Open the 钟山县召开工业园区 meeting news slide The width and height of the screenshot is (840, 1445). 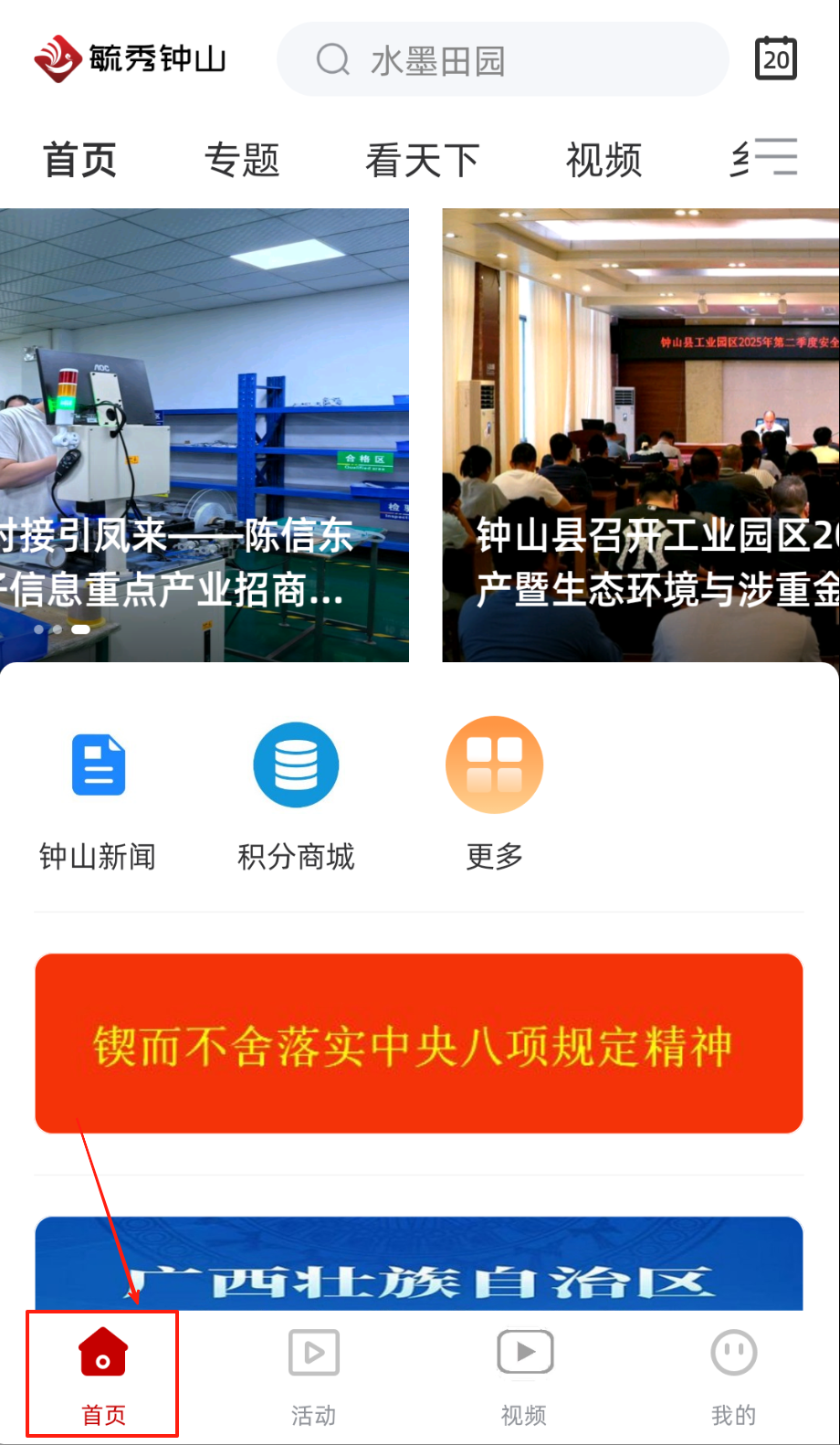click(x=641, y=435)
